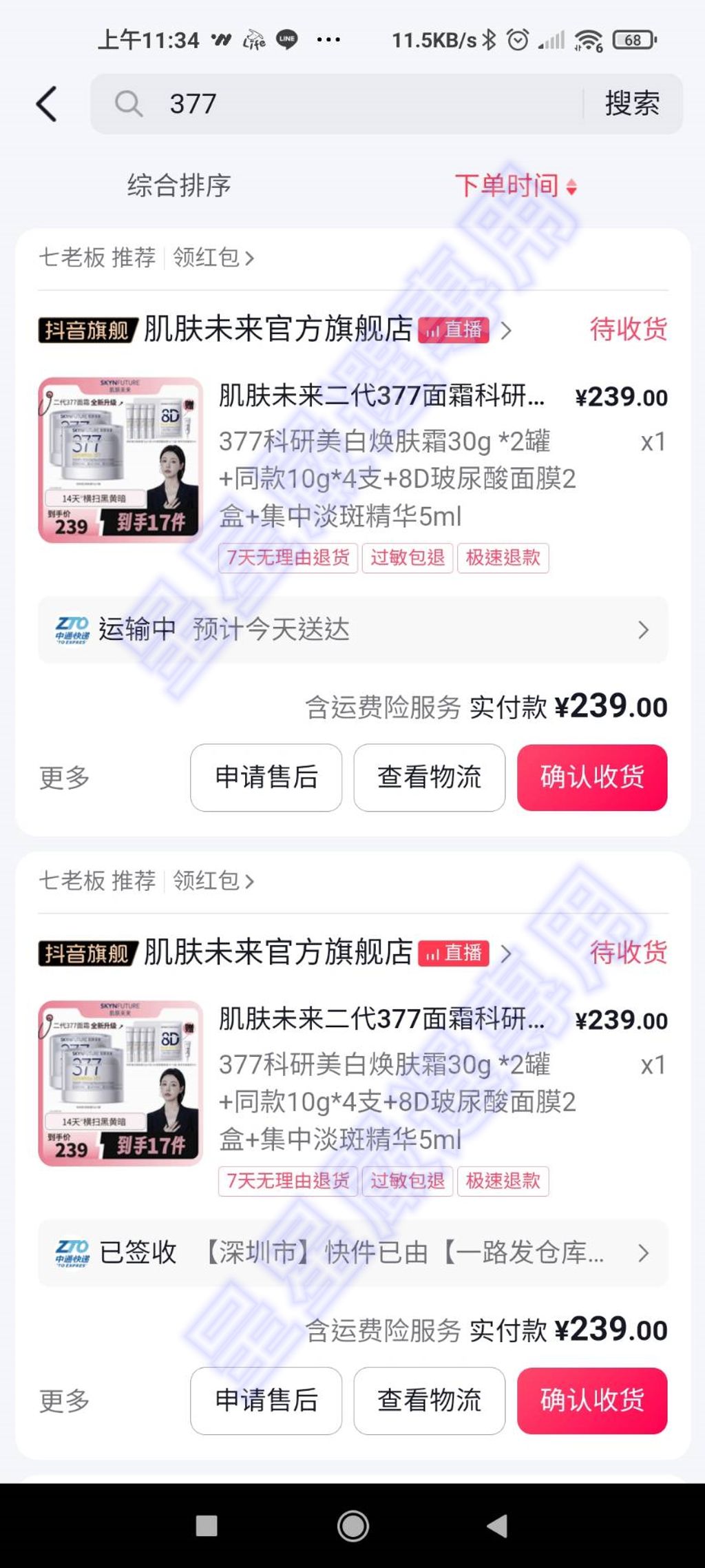
Task: Open 领红包 link in the first order
Action: point(213,258)
